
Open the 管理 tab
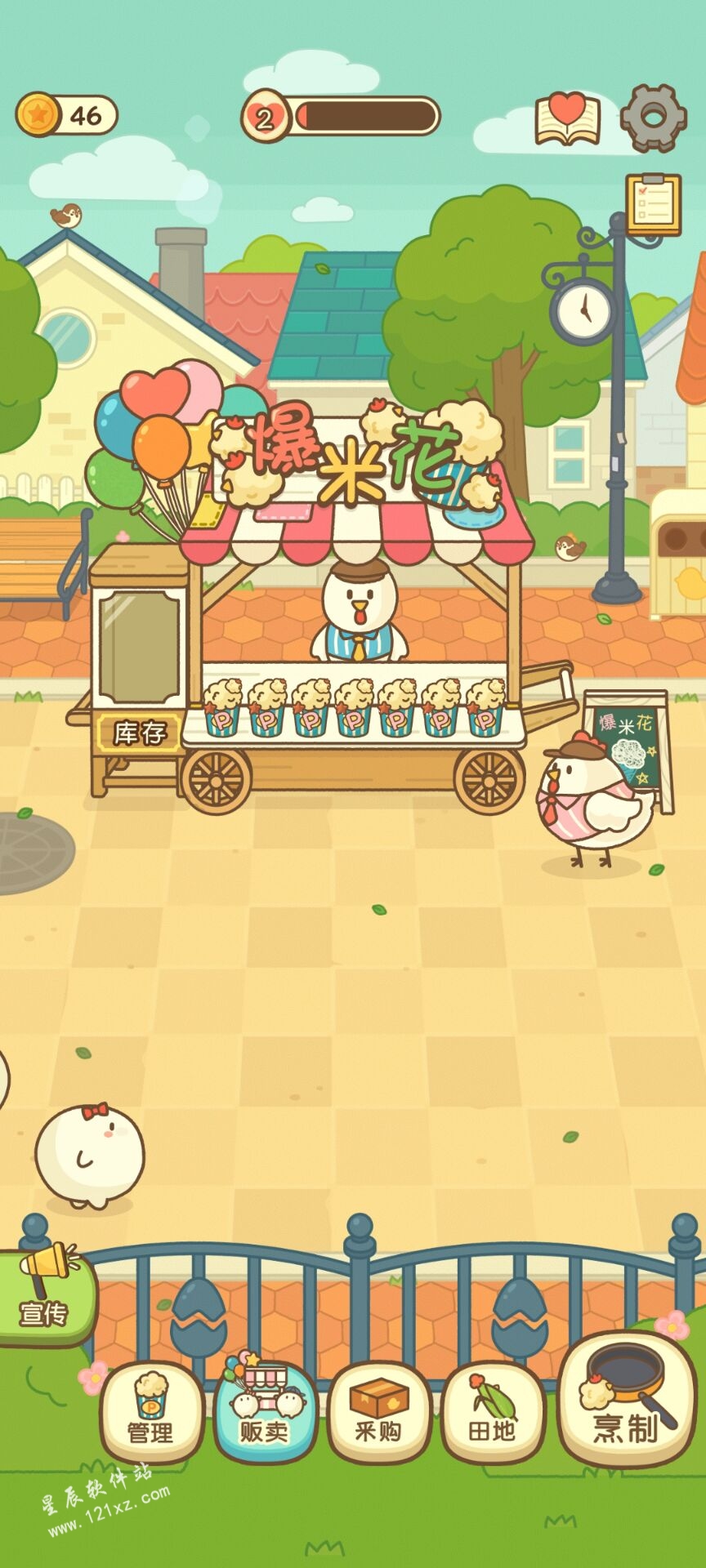tap(151, 1413)
